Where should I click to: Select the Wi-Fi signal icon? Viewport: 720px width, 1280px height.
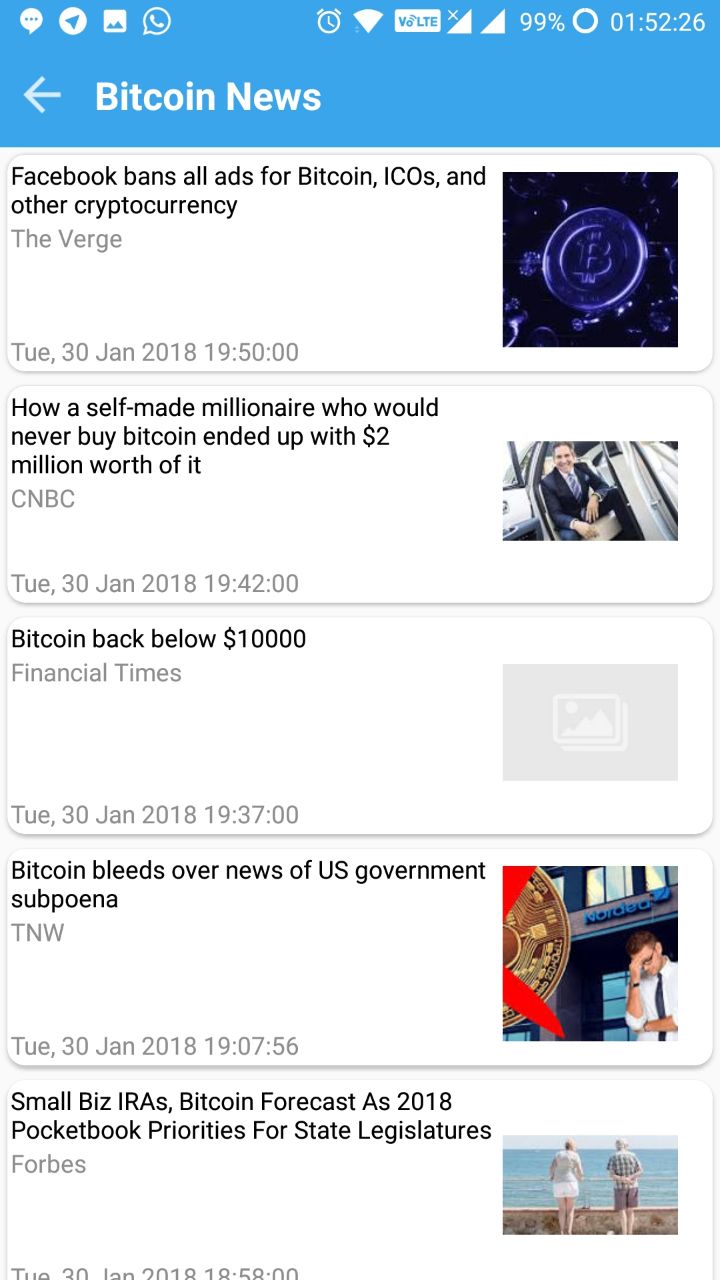point(367,20)
